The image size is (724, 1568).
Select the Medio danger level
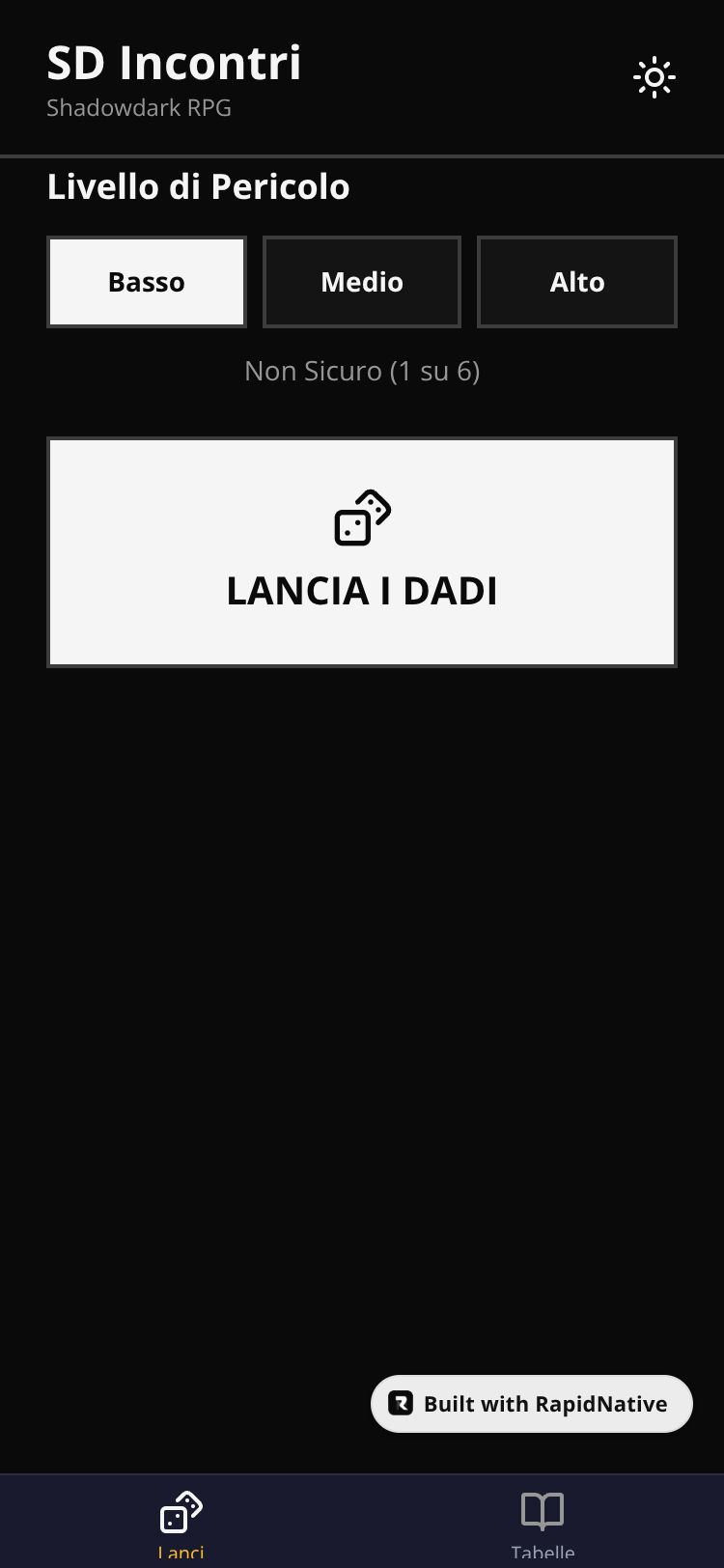click(x=362, y=282)
